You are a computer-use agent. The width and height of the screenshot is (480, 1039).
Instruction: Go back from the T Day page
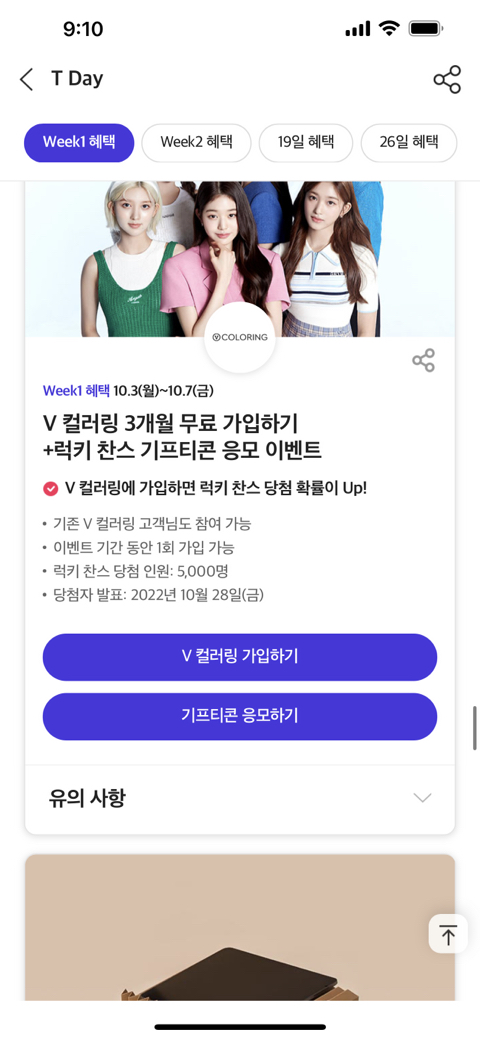point(26,80)
